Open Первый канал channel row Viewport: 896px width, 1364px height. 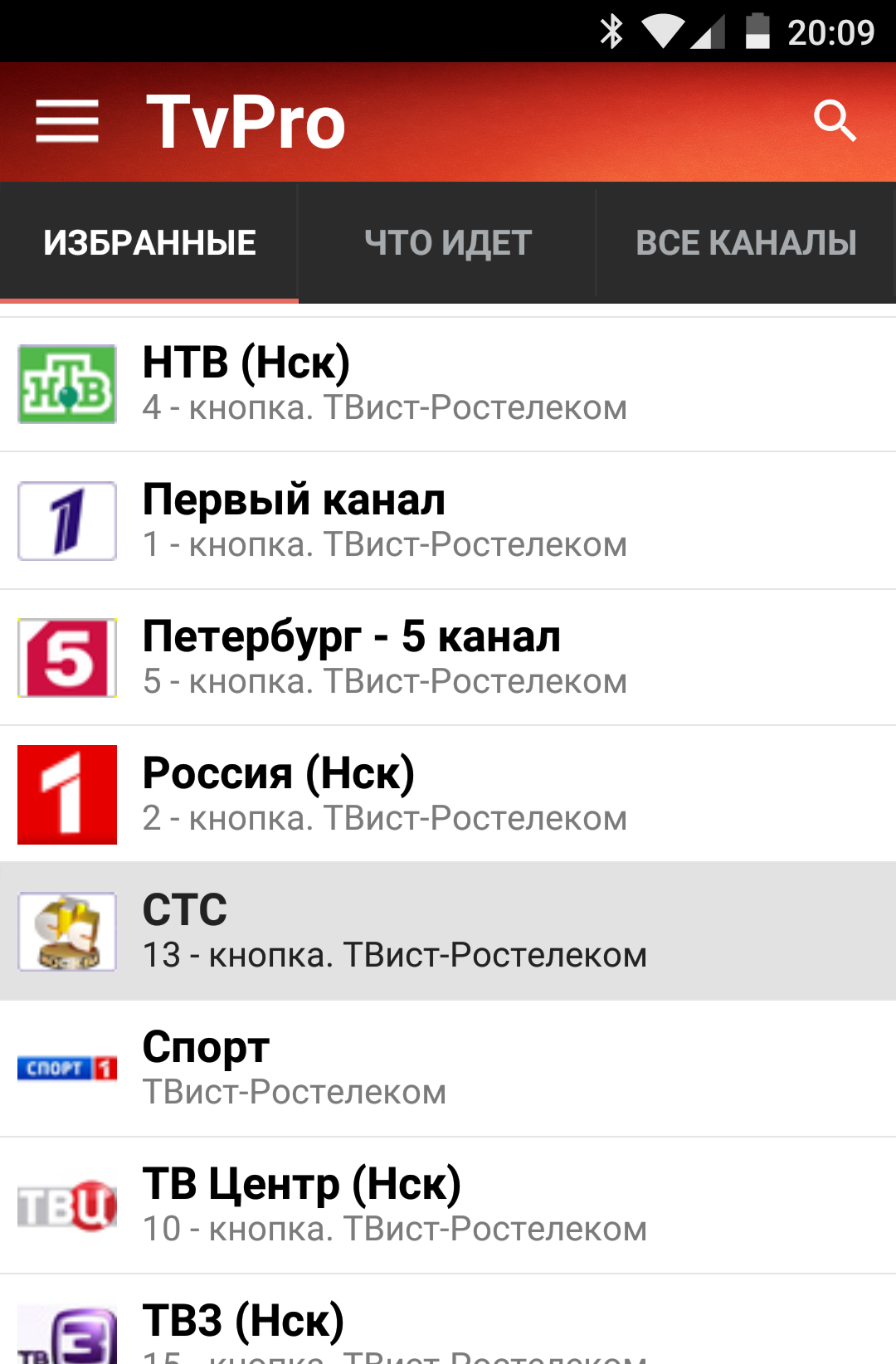pyautogui.click(x=448, y=521)
